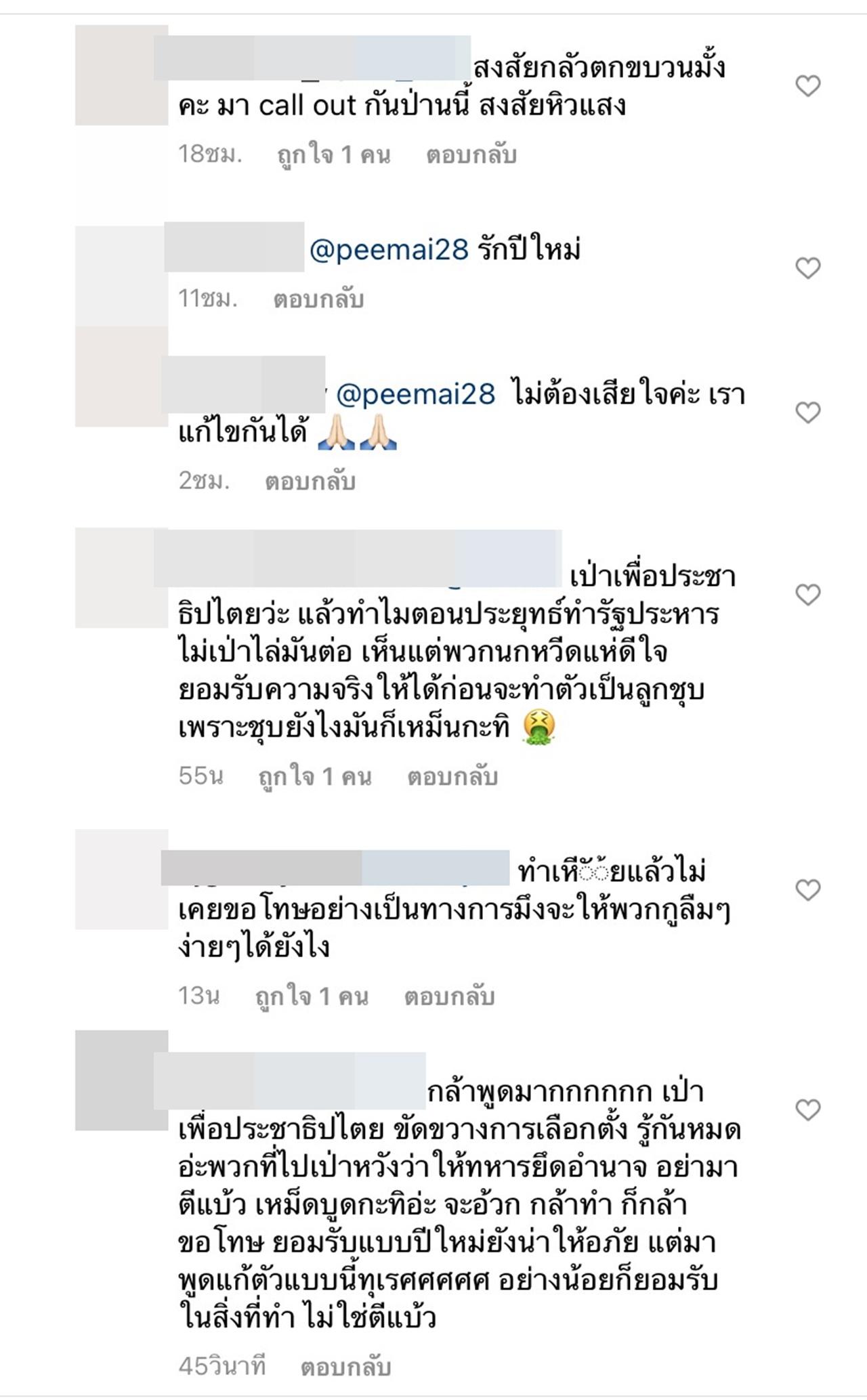Reply to the comment posted 2ชม.

[x=310, y=481]
